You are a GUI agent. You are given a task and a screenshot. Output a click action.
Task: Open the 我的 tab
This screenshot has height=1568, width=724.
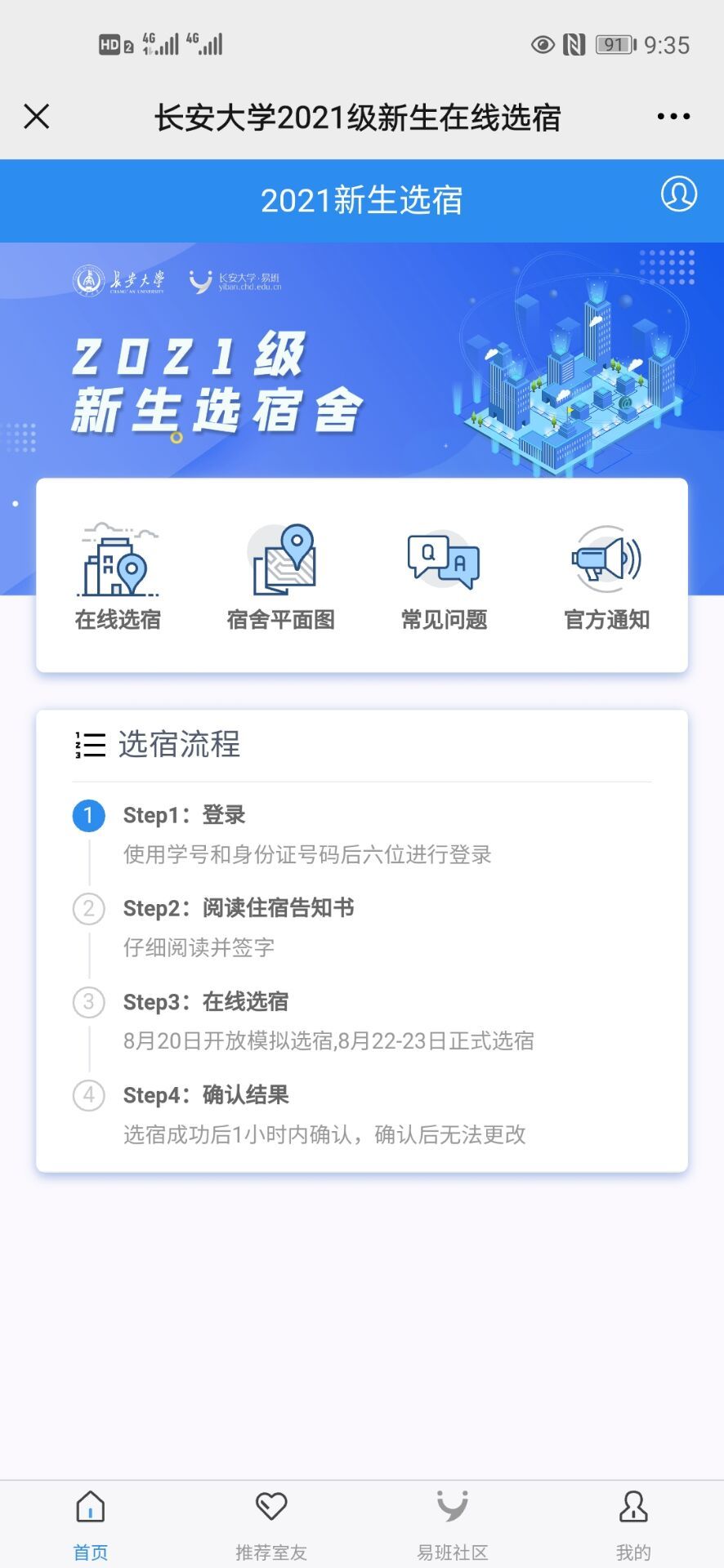(x=633, y=1524)
